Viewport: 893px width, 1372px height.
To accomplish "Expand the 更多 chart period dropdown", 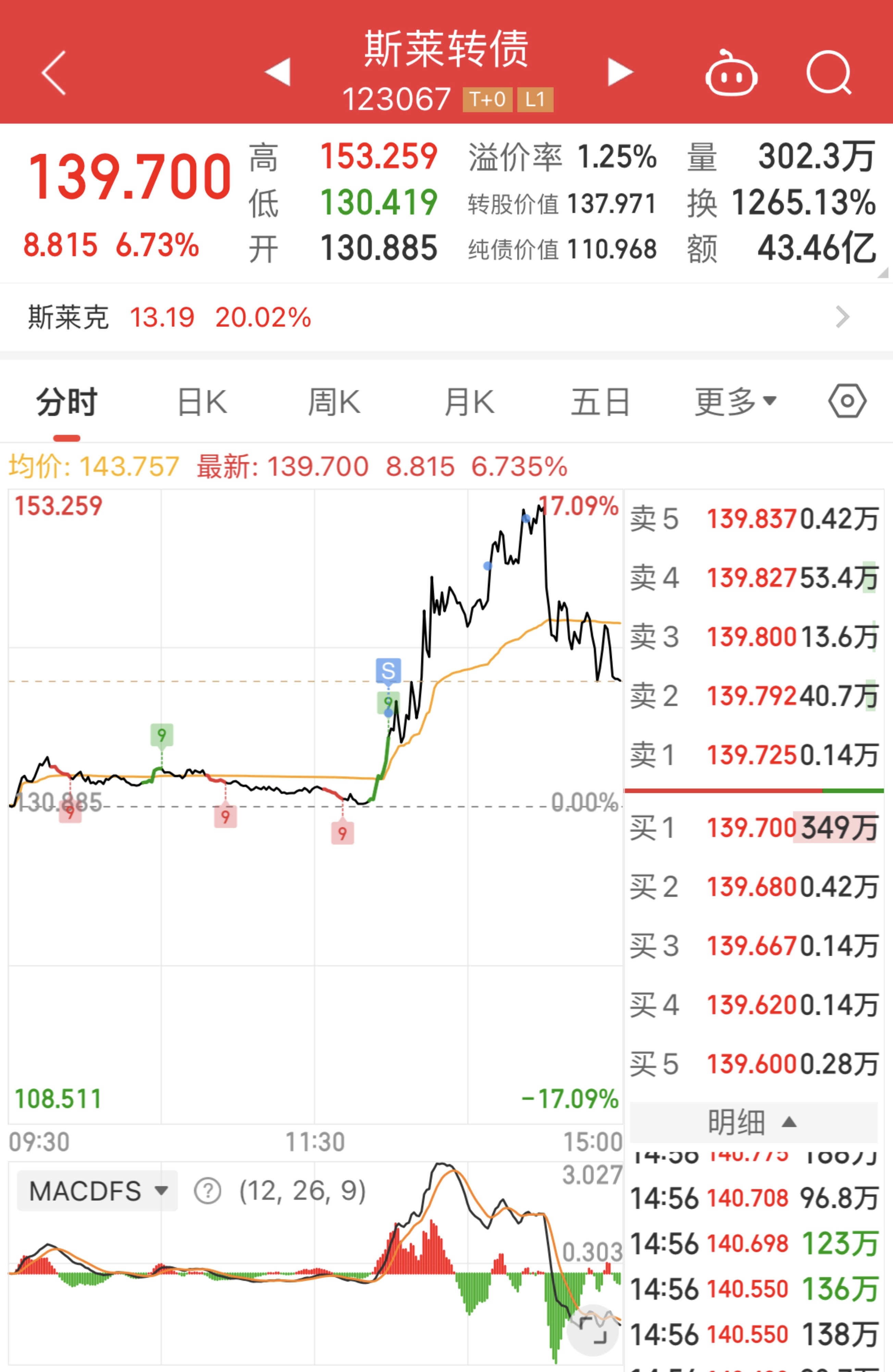I will coord(735,402).
